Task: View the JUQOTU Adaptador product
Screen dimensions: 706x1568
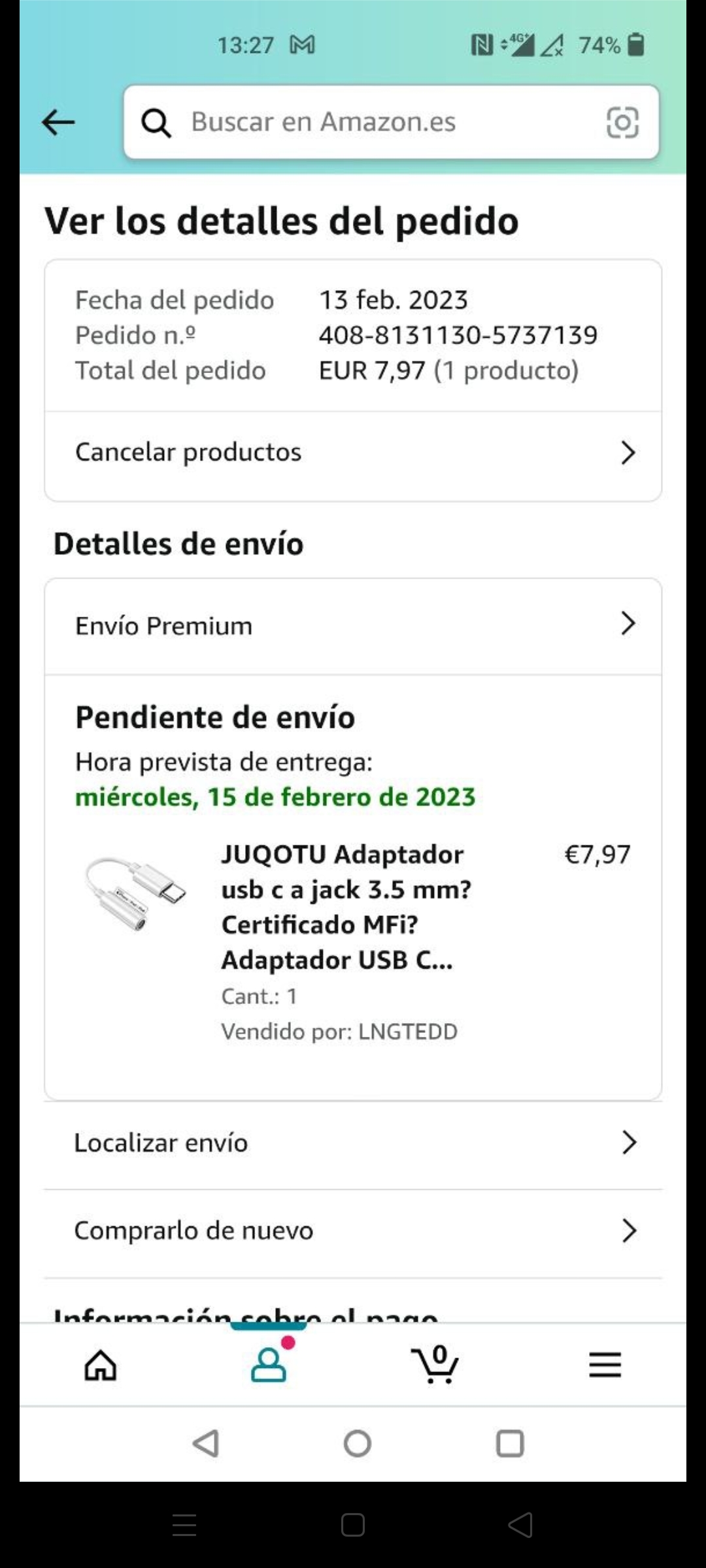Action: [345, 907]
